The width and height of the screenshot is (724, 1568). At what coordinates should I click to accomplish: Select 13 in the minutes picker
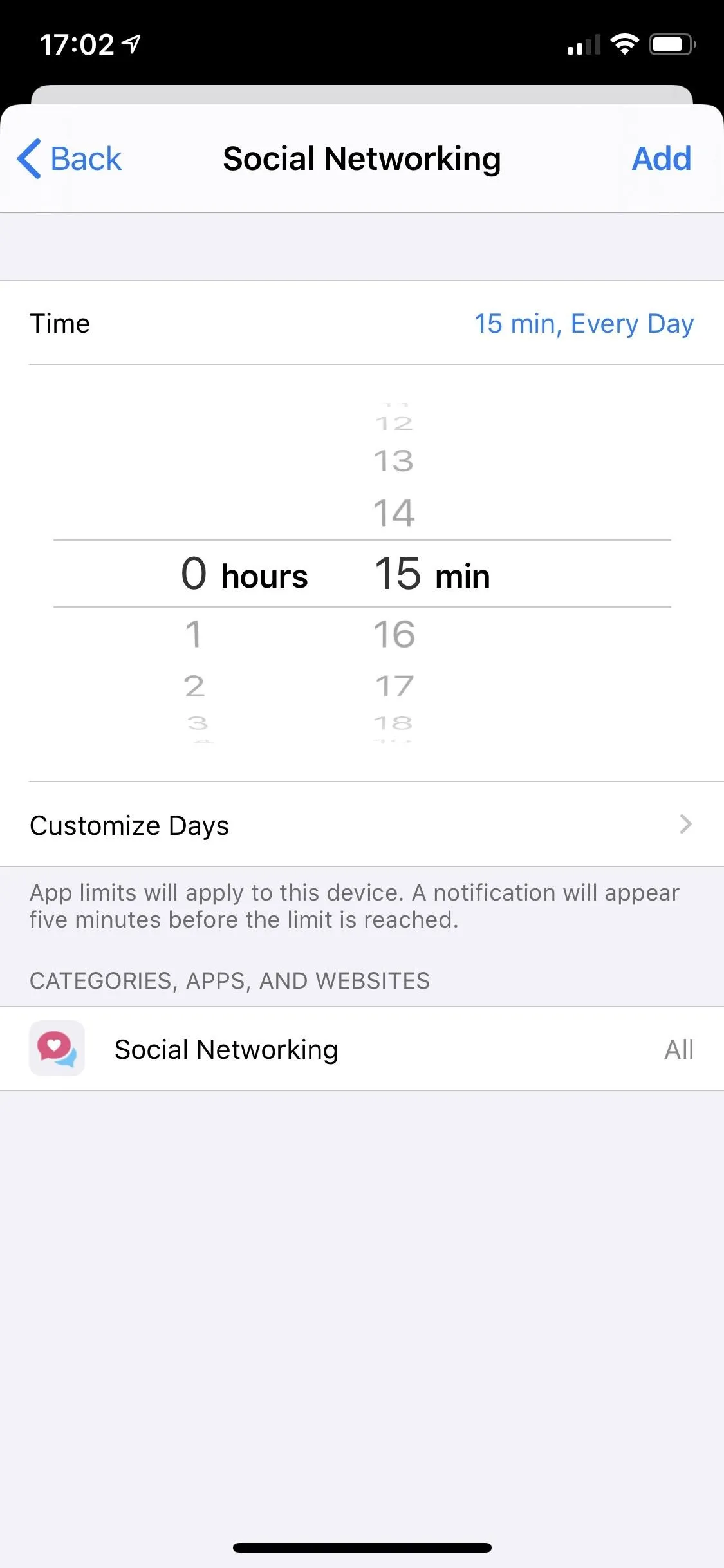point(394,461)
